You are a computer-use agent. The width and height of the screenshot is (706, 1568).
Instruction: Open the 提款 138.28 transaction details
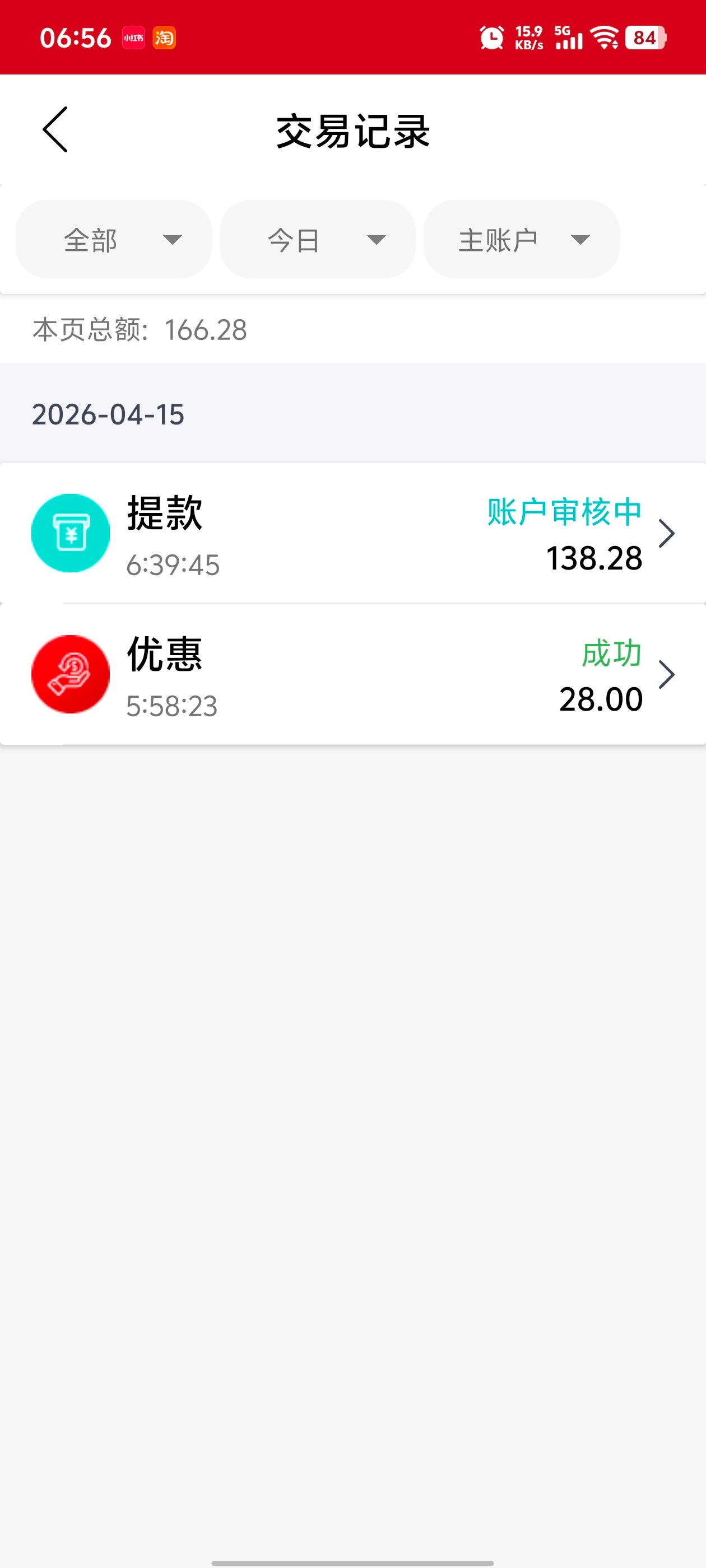354,533
